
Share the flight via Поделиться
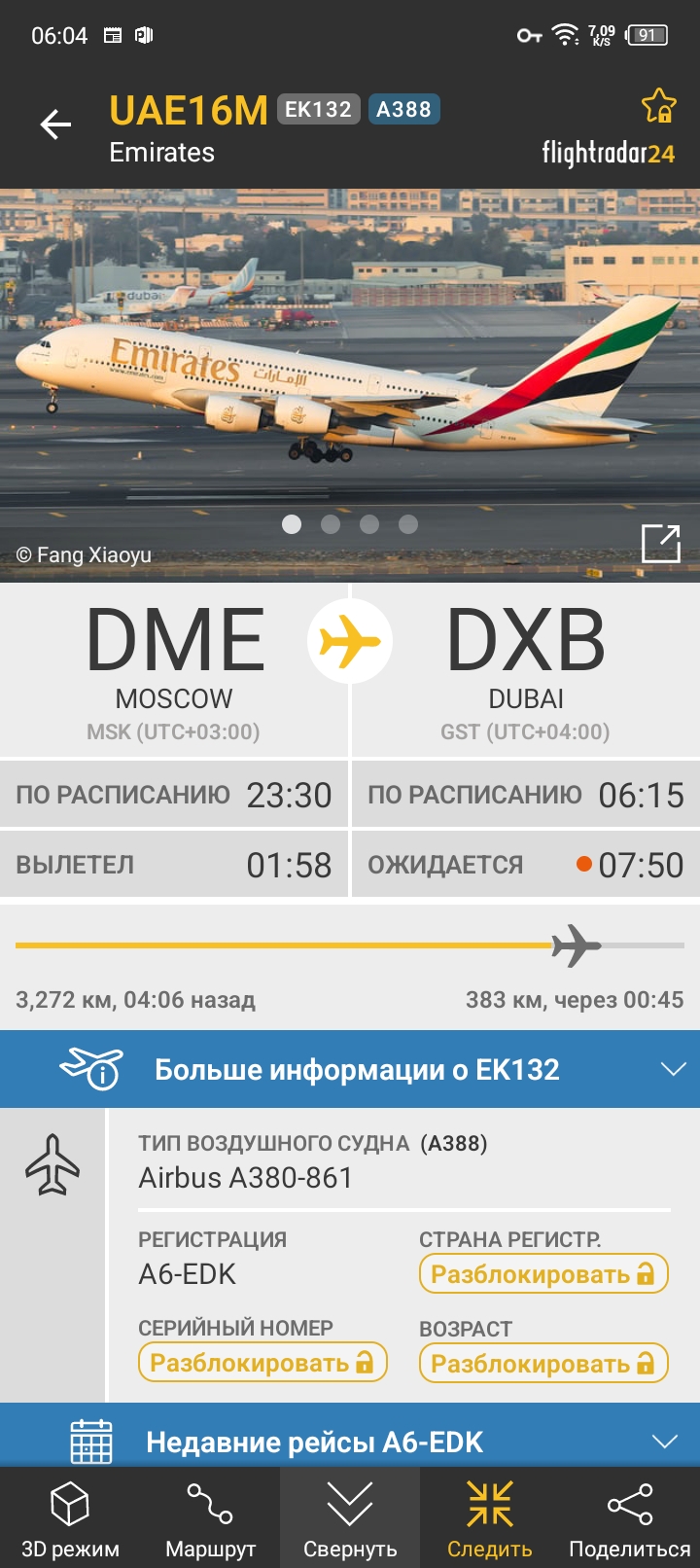point(630,1517)
